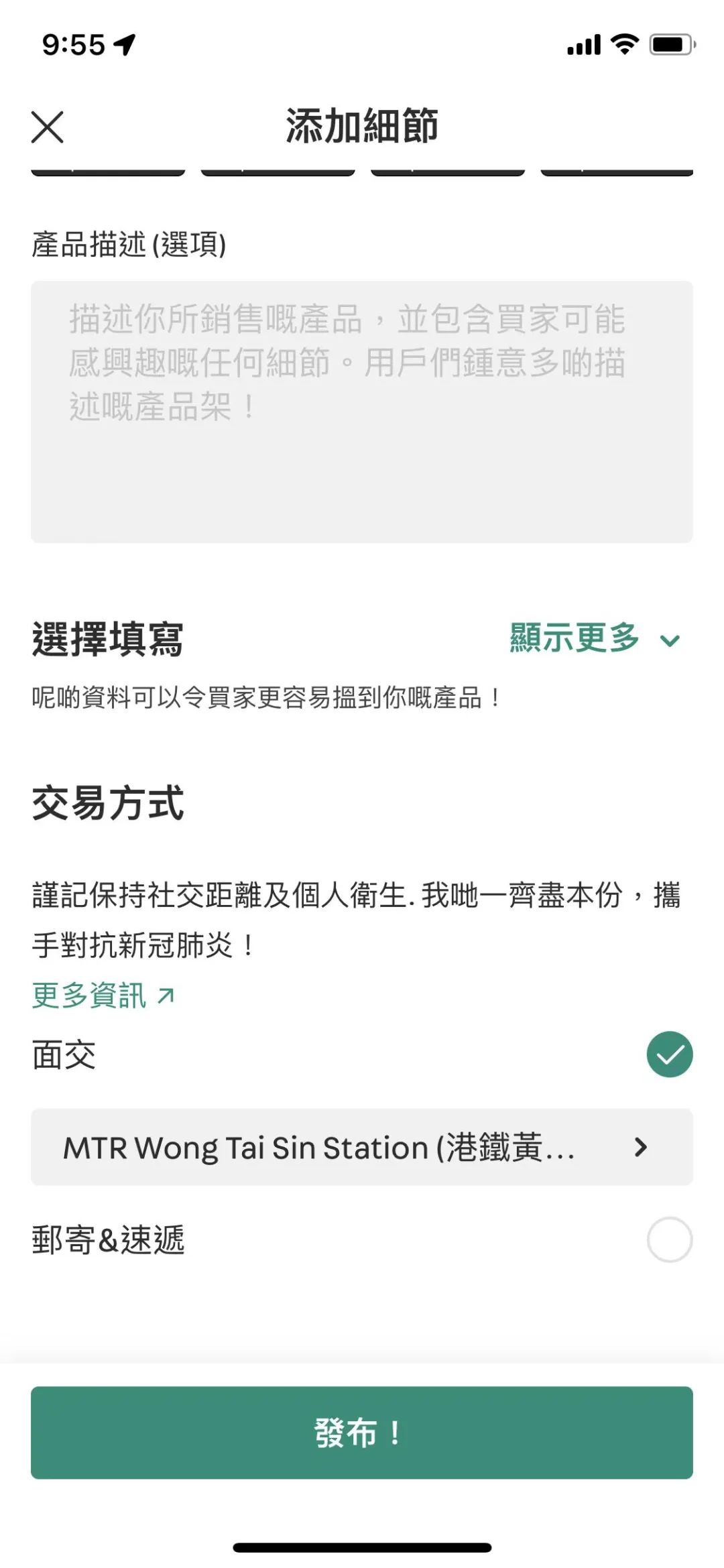Viewport: 724px width, 1568px height.
Task: Uncheck the 面交 meet-up option
Action: point(669,1054)
